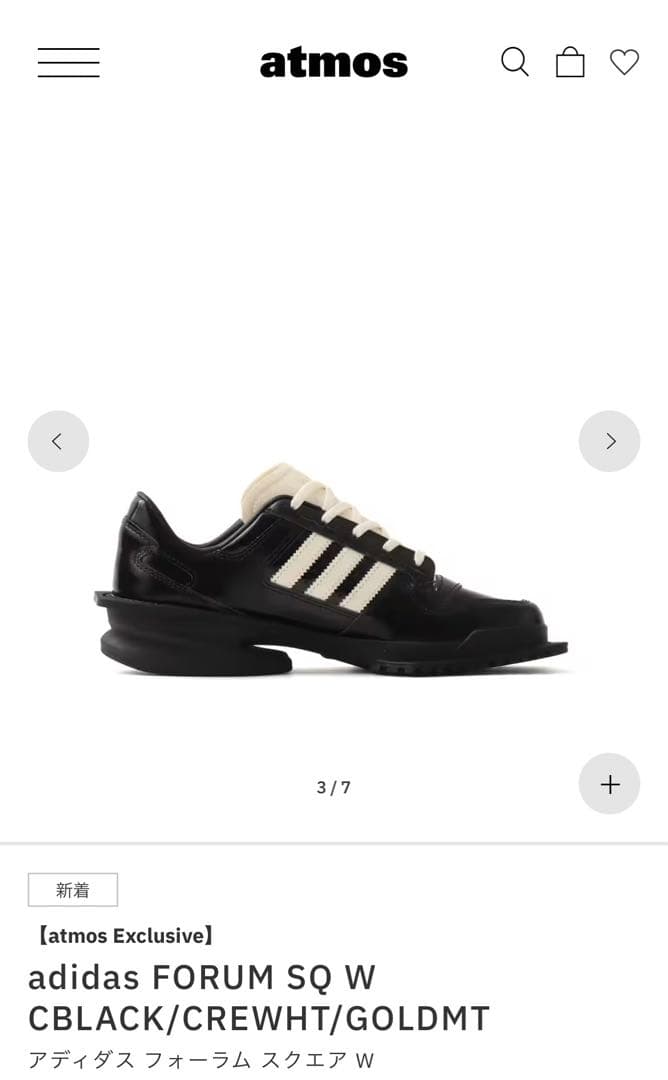
Task: Open the favorites heart
Action: pos(624,62)
